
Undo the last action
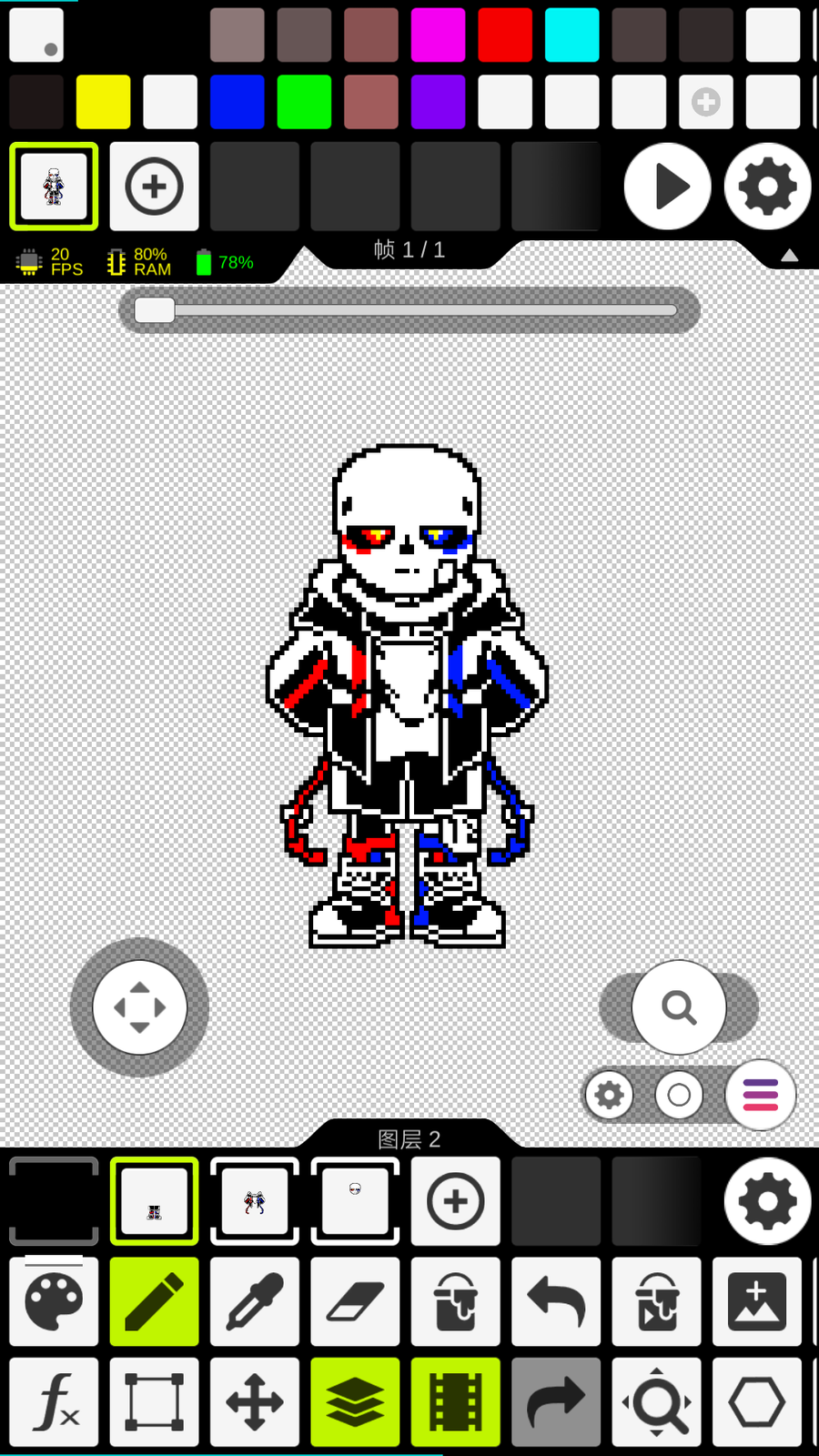tap(556, 1301)
